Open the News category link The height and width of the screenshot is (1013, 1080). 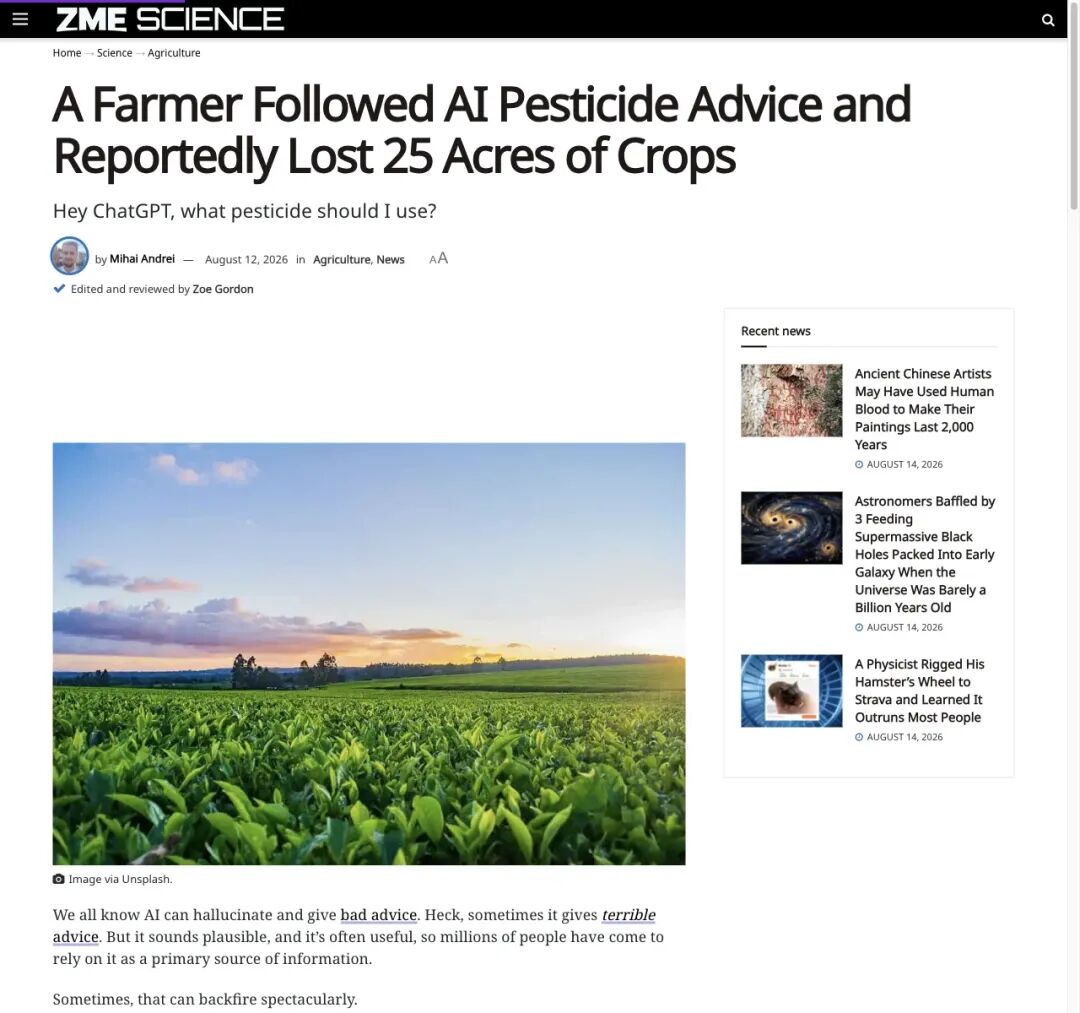pos(390,260)
